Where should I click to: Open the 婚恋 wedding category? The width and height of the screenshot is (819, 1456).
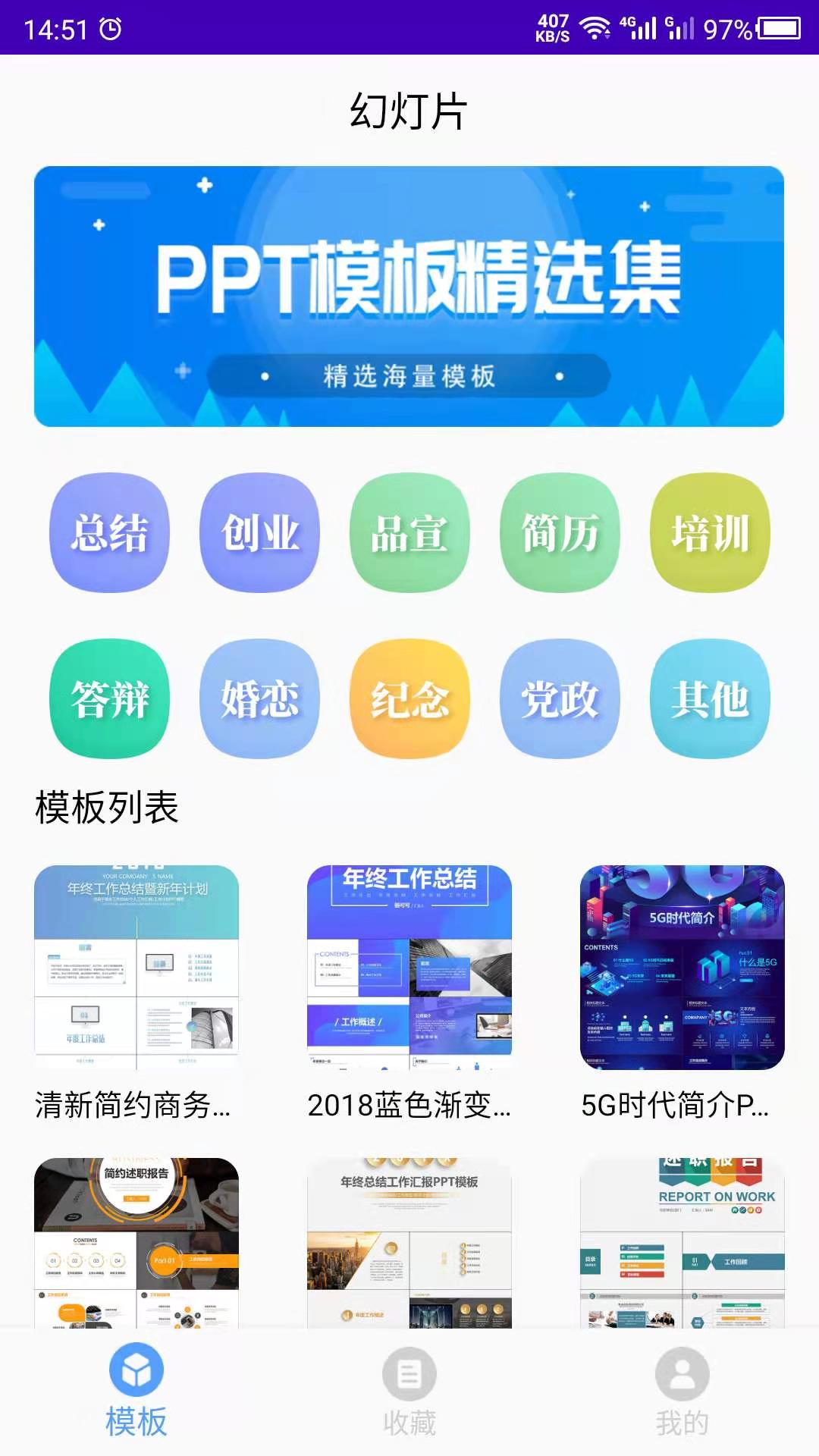(x=259, y=701)
